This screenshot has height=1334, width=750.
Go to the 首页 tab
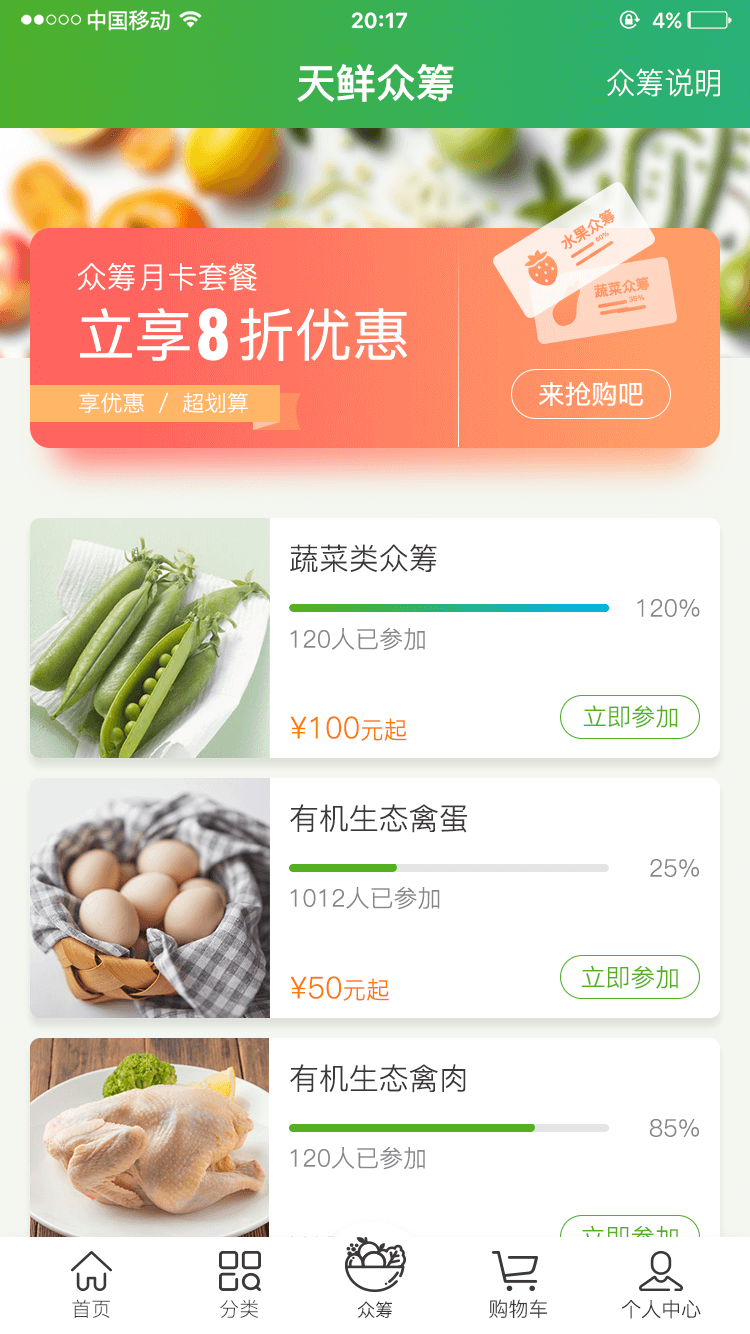click(91, 1285)
